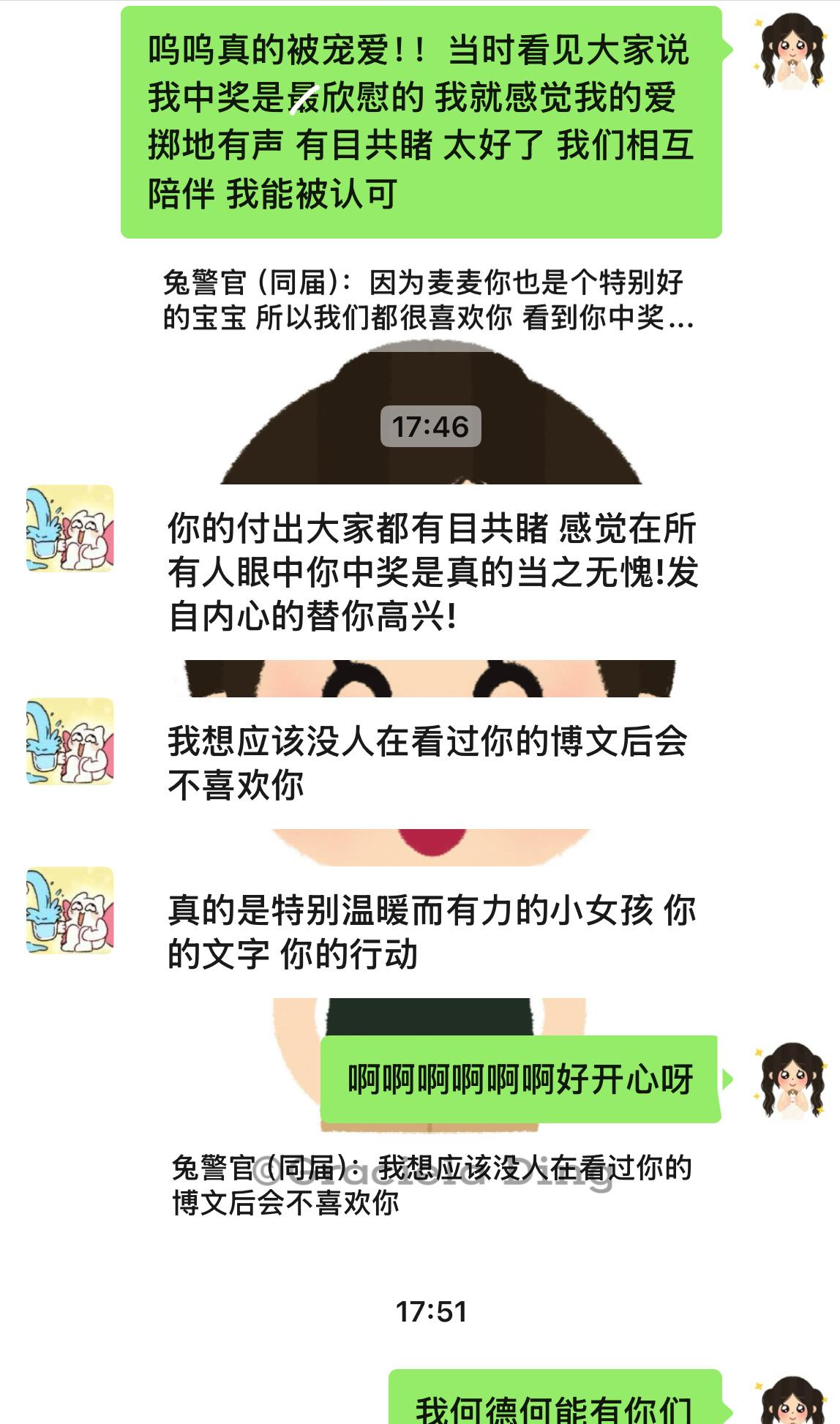Tap avatar beside 我想应该没人在看过 message
The width and height of the screenshot is (840, 1424).
(70, 741)
